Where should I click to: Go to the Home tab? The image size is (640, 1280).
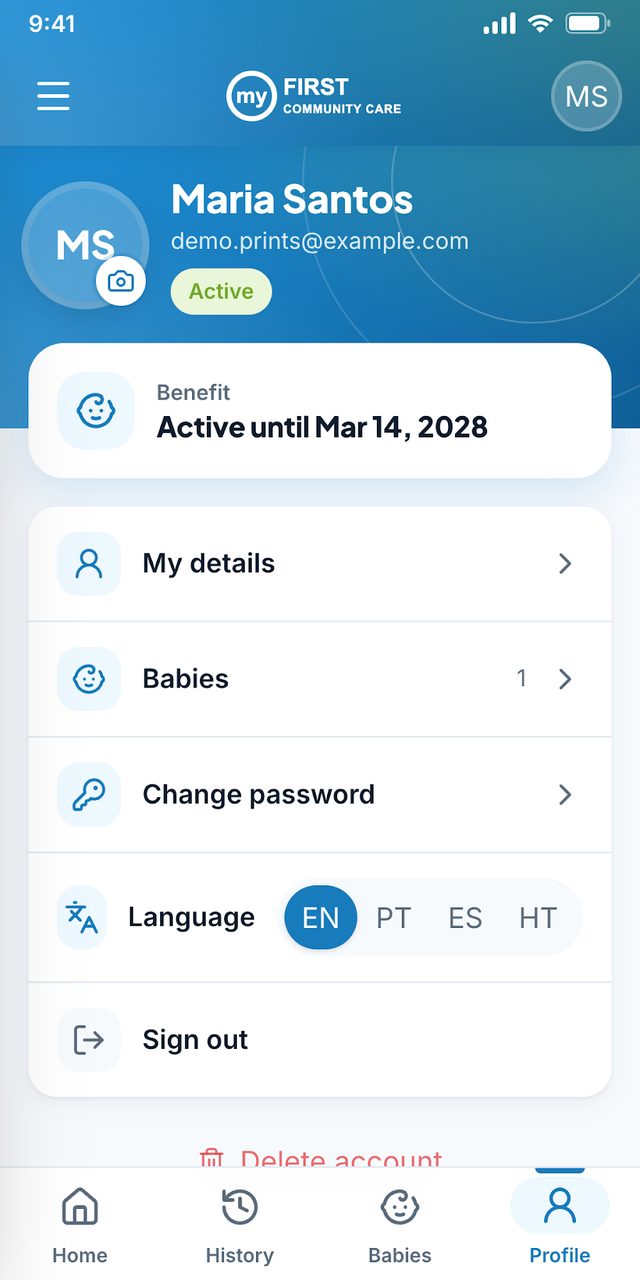point(80,1224)
